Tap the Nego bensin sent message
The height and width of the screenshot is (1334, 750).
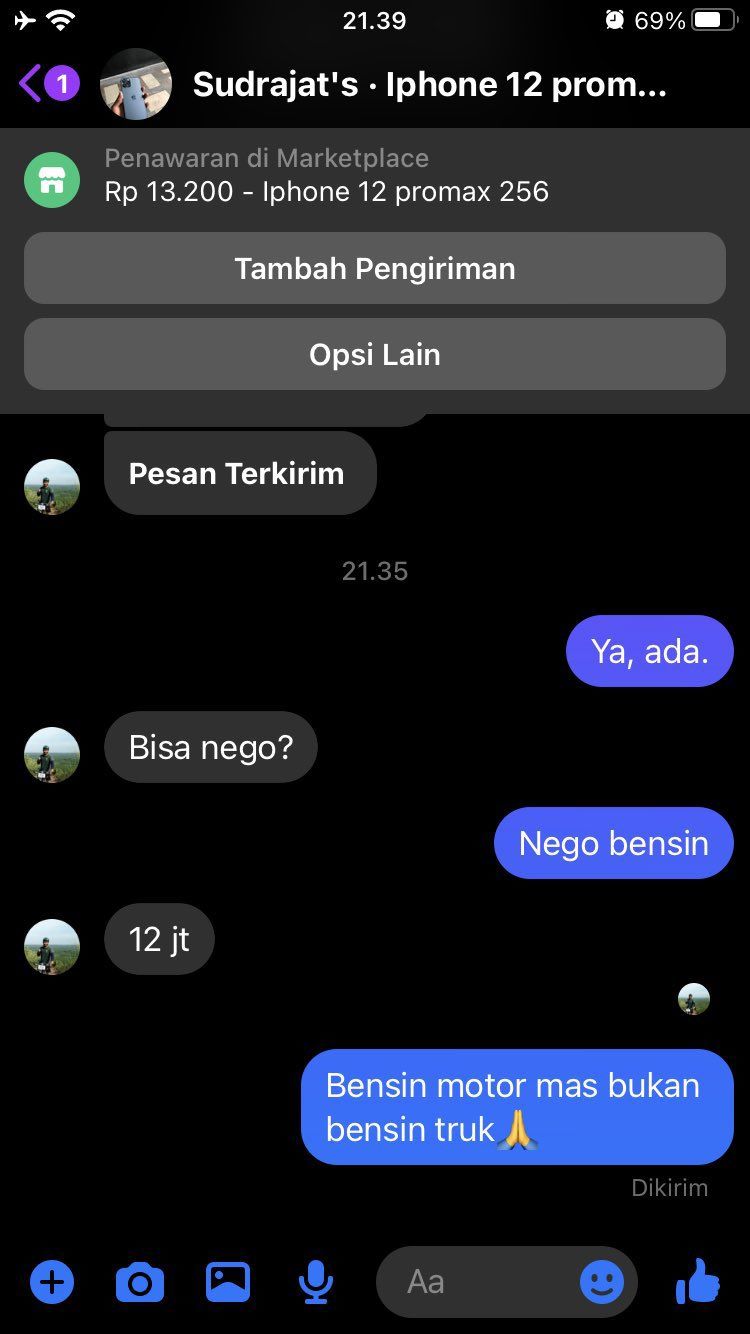613,843
